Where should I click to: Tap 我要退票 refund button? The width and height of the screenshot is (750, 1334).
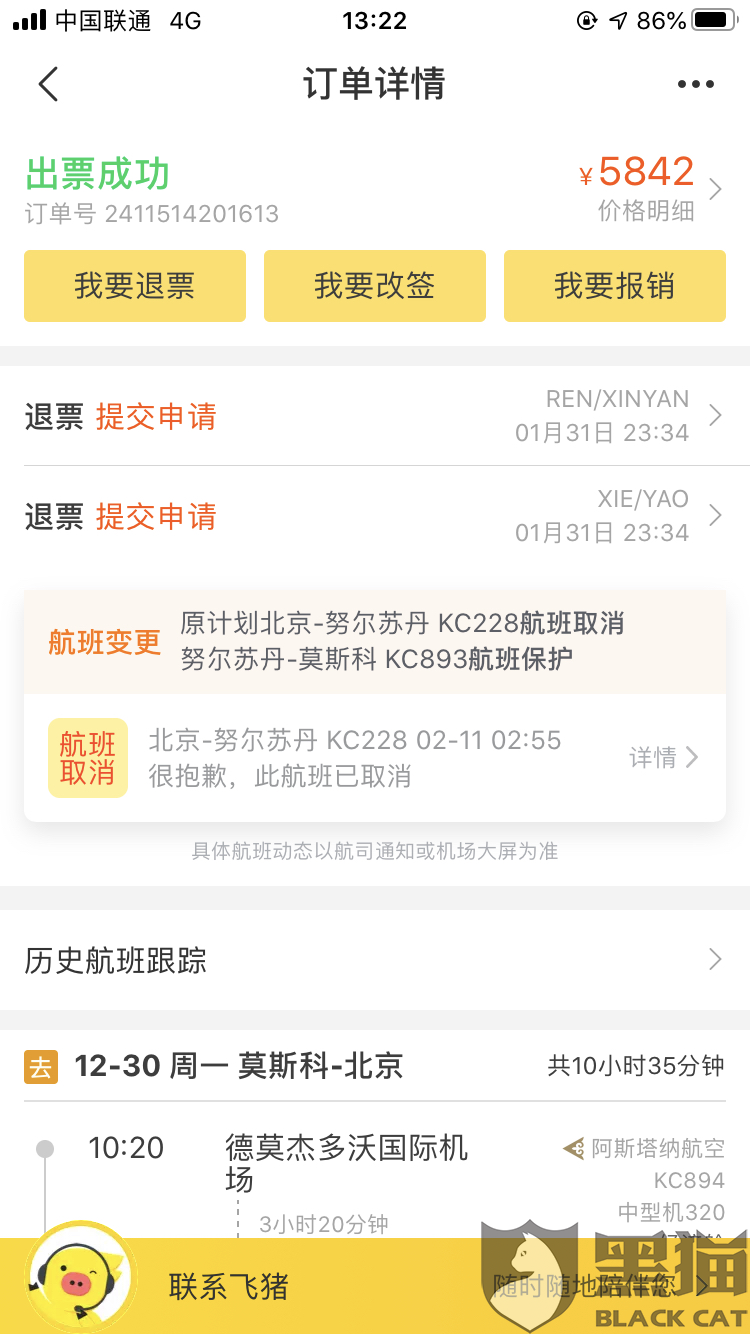pyautogui.click(x=135, y=286)
